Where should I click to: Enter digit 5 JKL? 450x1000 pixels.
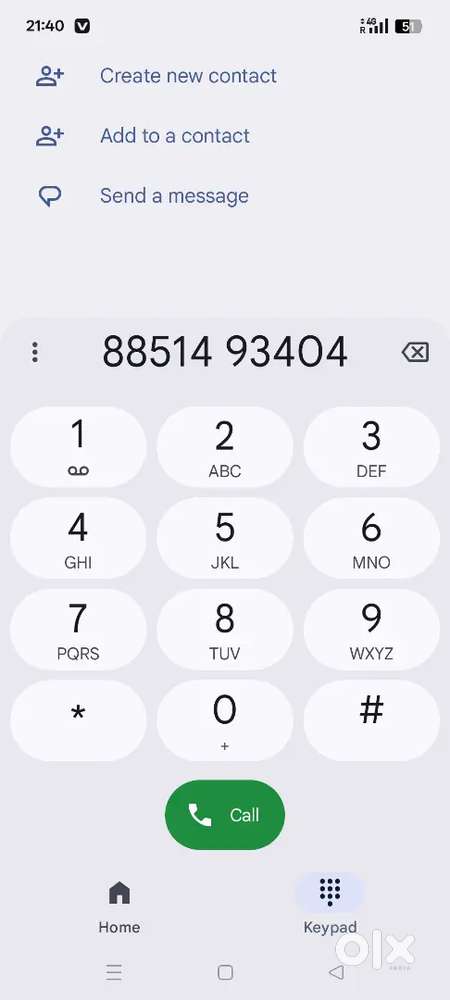[x=225, y=538]
